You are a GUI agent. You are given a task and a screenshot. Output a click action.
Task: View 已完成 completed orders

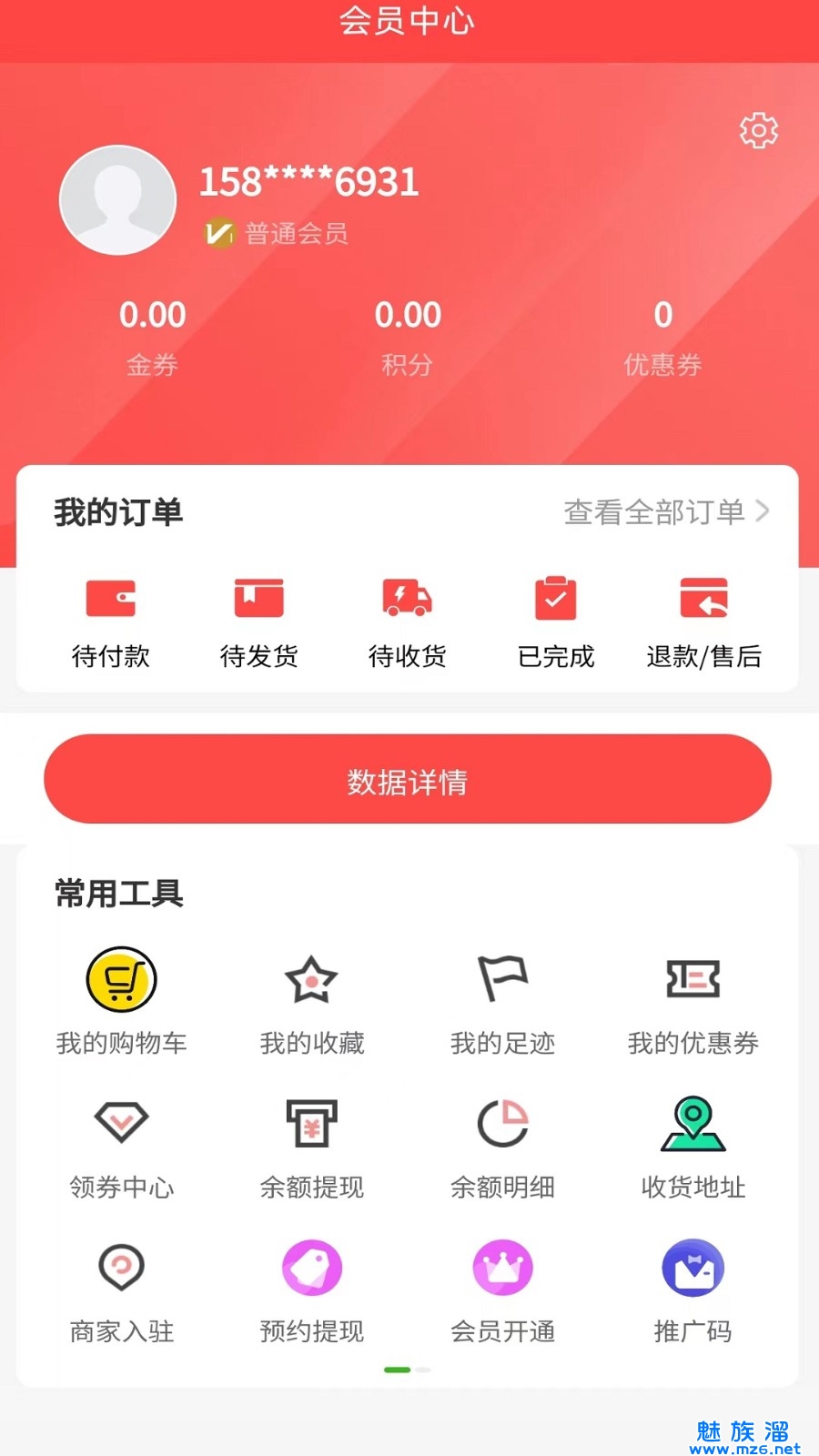point(556,618)
